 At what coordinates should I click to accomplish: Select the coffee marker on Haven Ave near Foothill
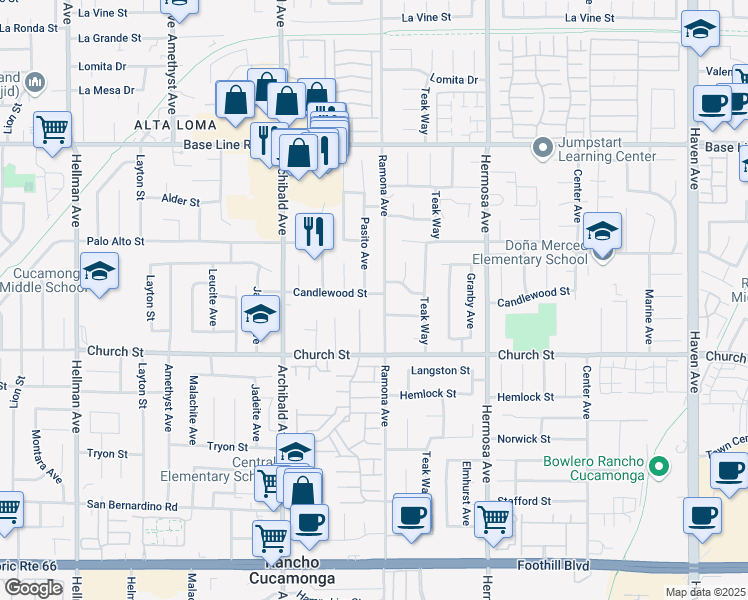coord(702,516)
